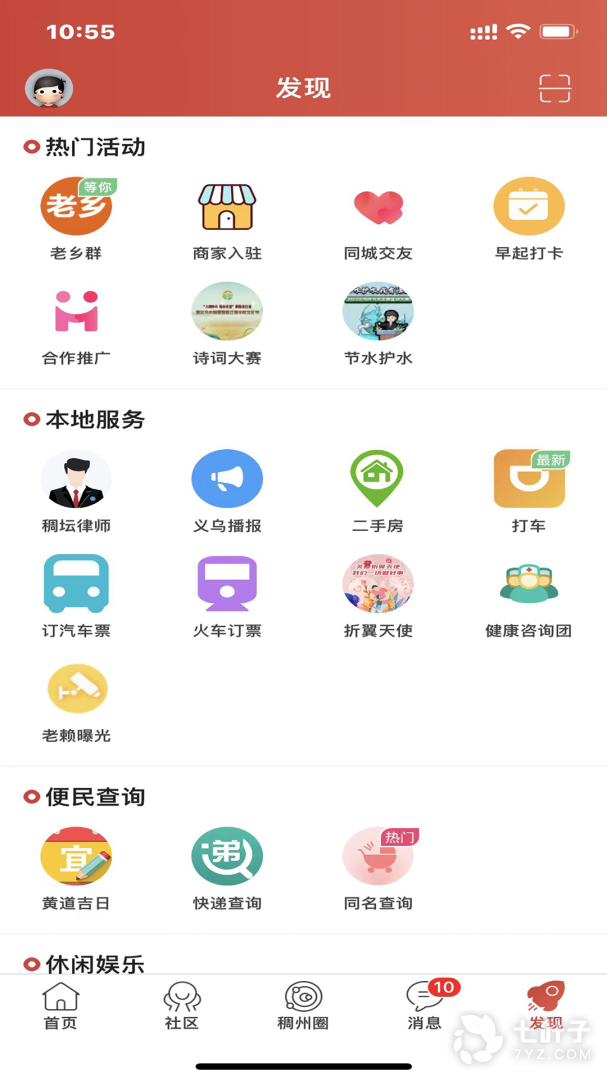Open the 消息 tab with 10 unread

(x=425, y=1006)
